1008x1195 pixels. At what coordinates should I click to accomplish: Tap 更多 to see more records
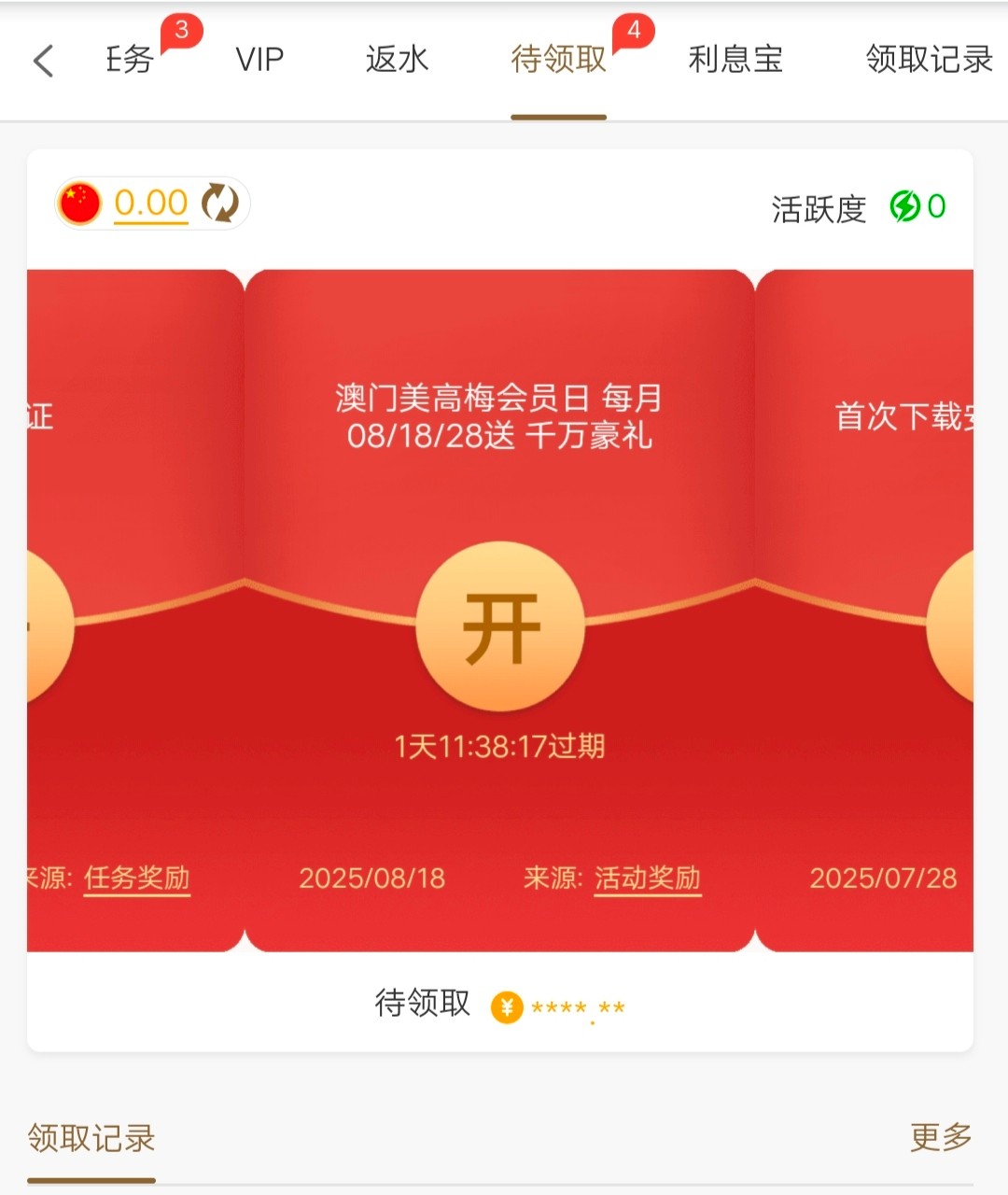pyautogui.click(x=940, y=1137)
